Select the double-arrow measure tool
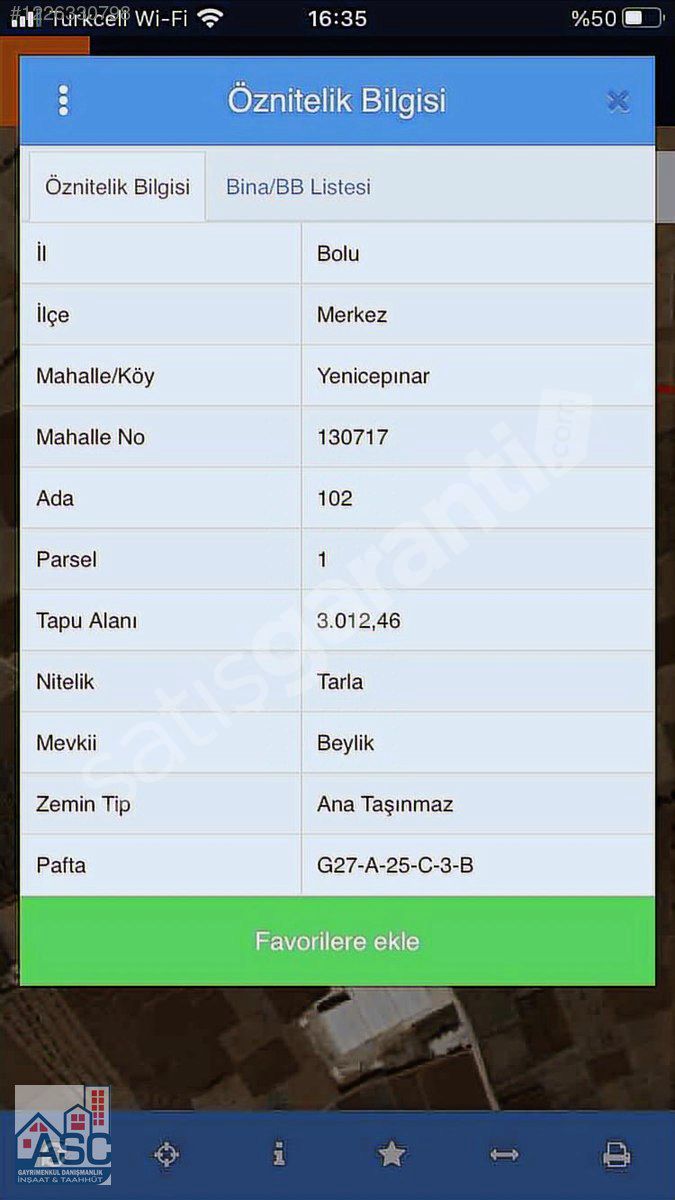Image resolution: width=675 pixels, height=1200 pixels. coord(504,1155)
